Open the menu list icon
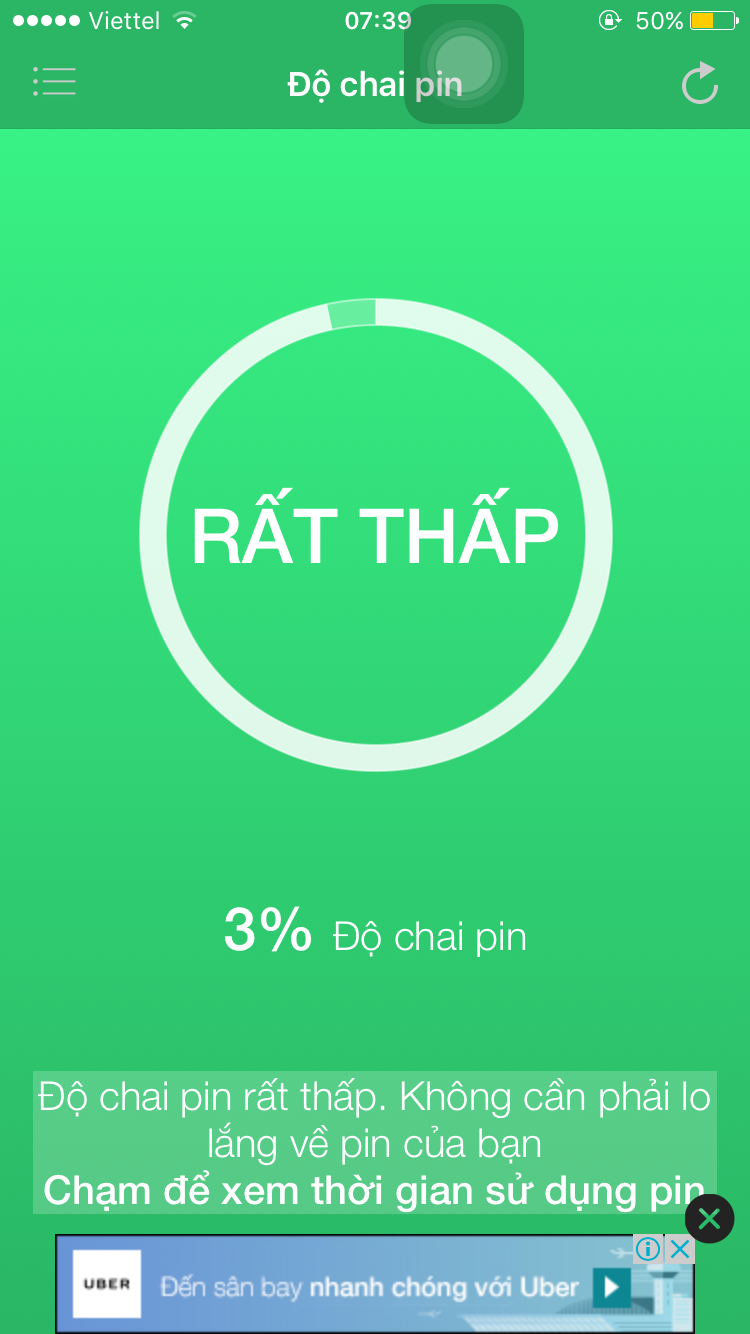Screen dimensions: 750x1334 pyautogui.click(x=54, y=82)
